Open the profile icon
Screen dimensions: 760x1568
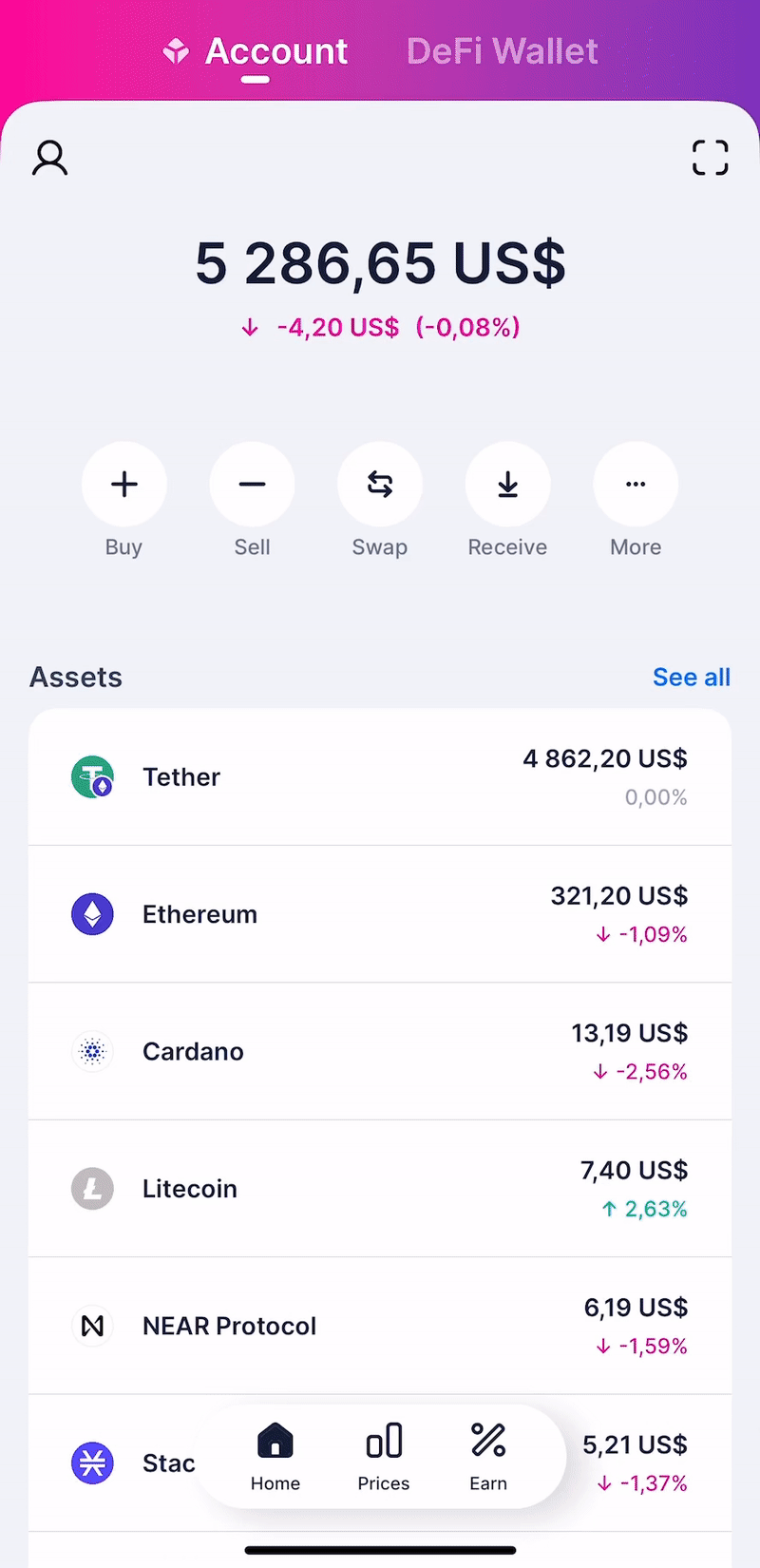click(48, 158)
